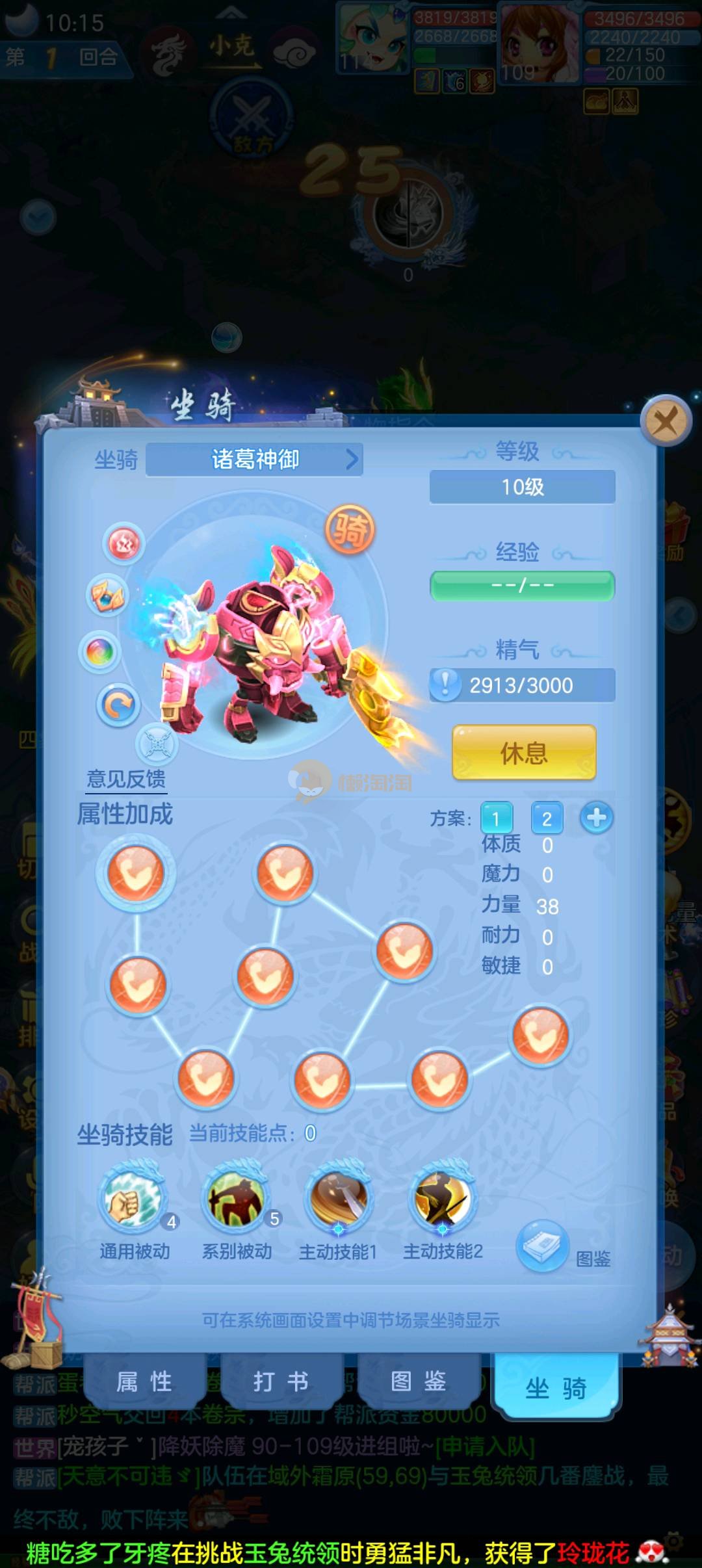This screenshot has width=702, height=1568.
Task: Rotate the mount with the arrow icon
Action: tap(118, 705)
